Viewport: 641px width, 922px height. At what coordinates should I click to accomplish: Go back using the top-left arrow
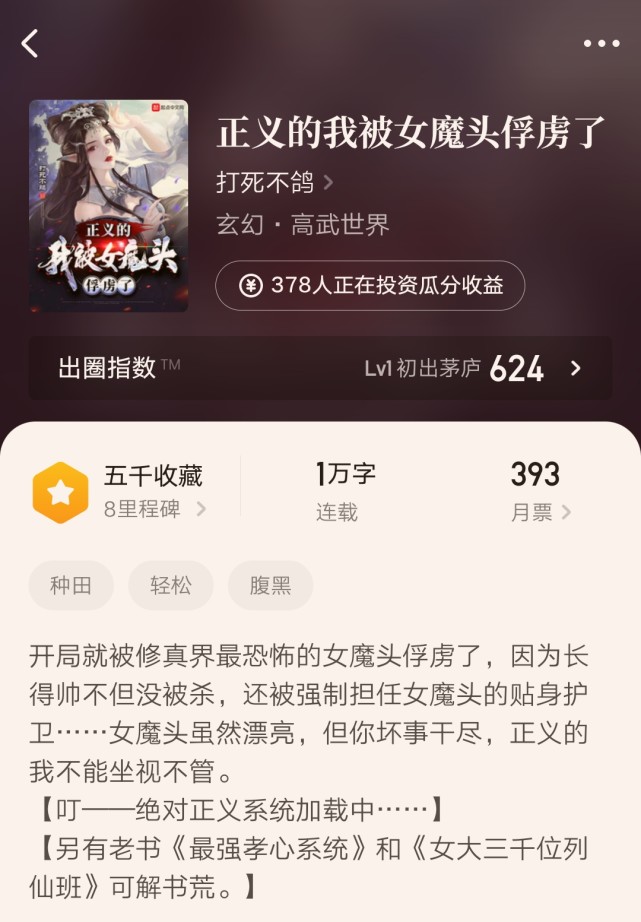pyautogui.click(x=30, y=43)
